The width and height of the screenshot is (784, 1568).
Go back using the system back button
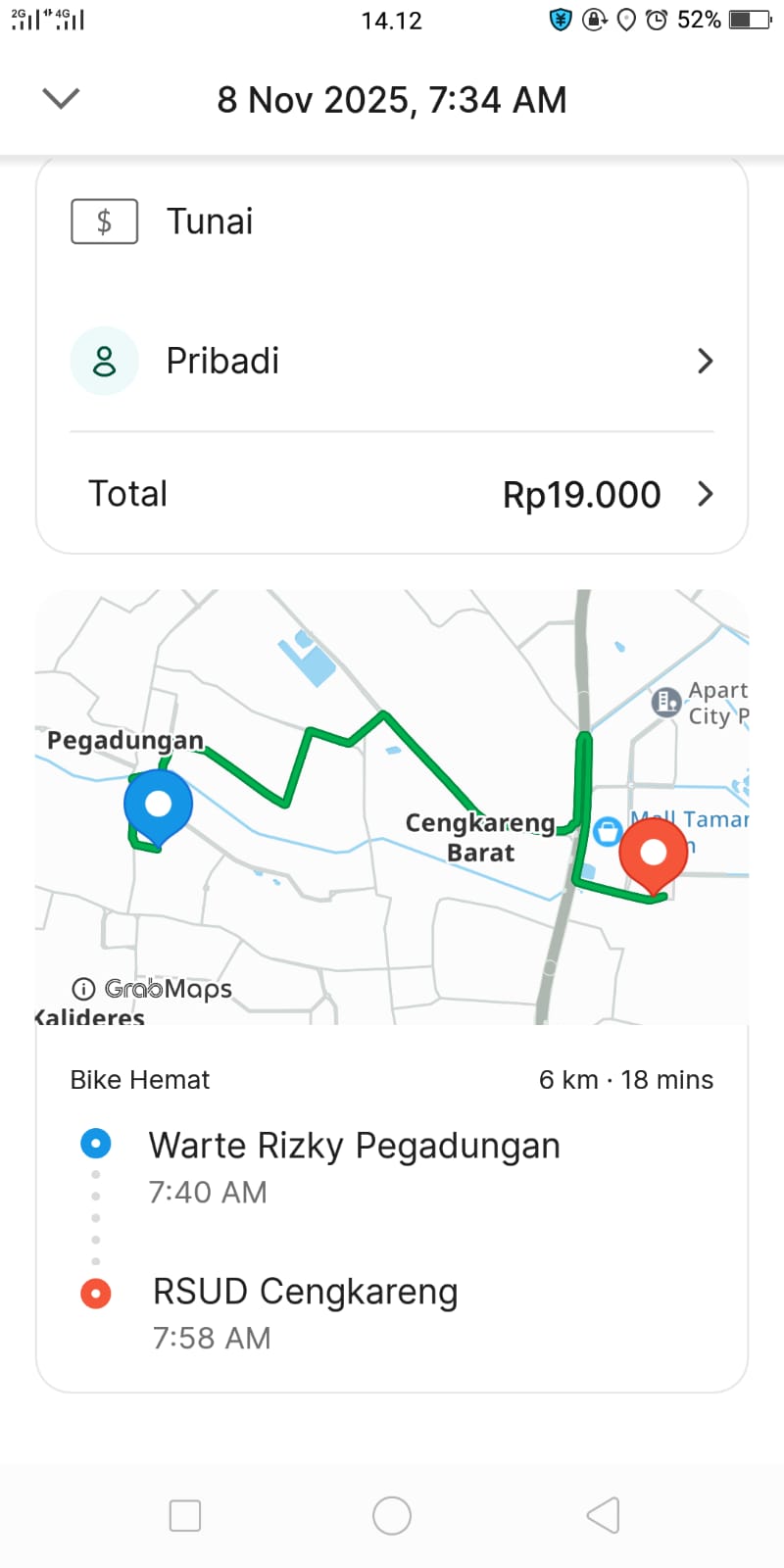tap(603, 1515)
